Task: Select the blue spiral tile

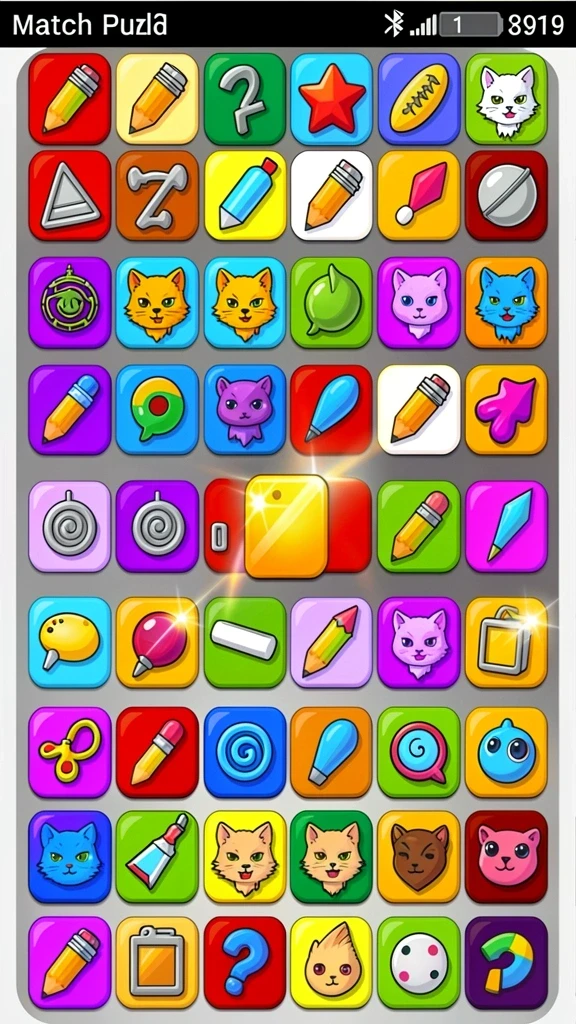Action: (x=245, y=752)
